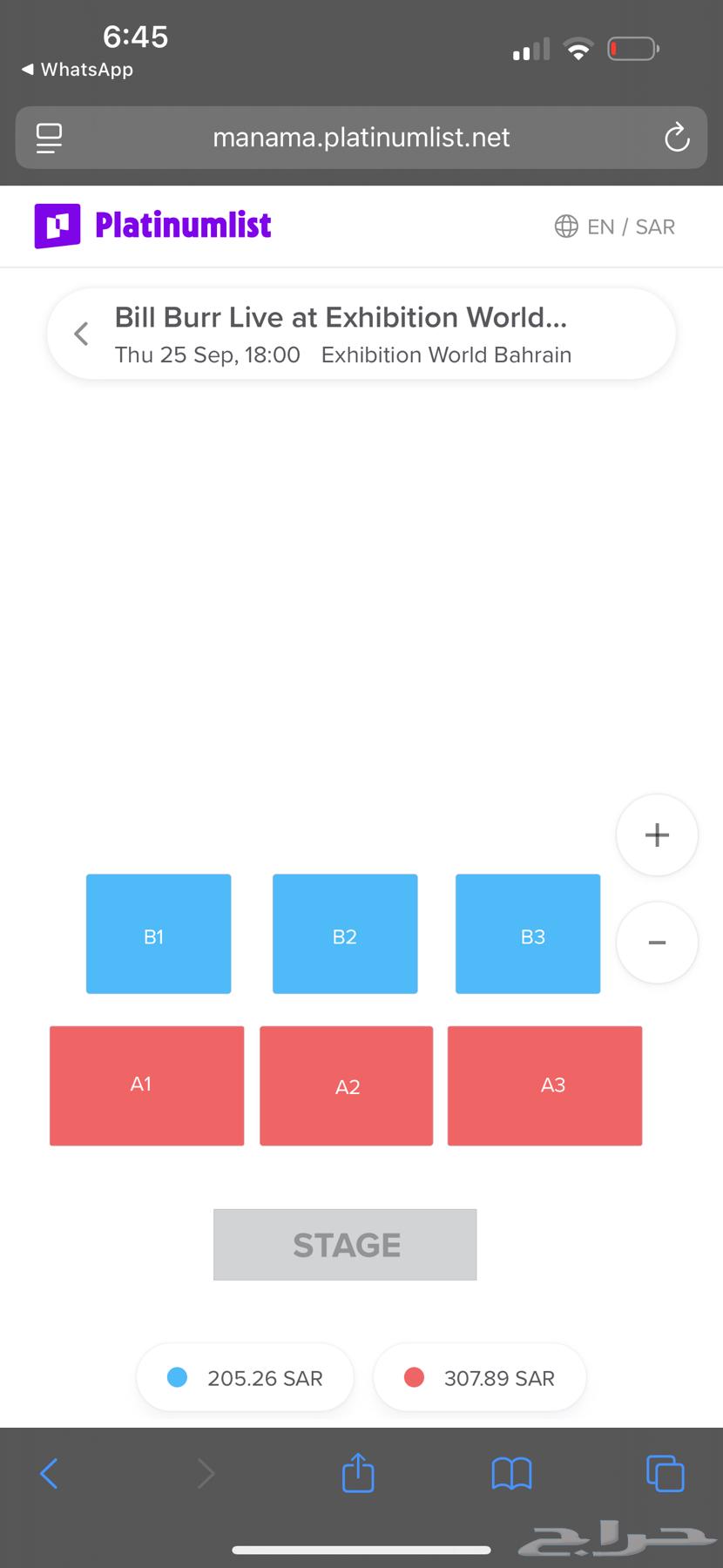
Task: Zoom in on the seating map
Action: click(657, 835)
